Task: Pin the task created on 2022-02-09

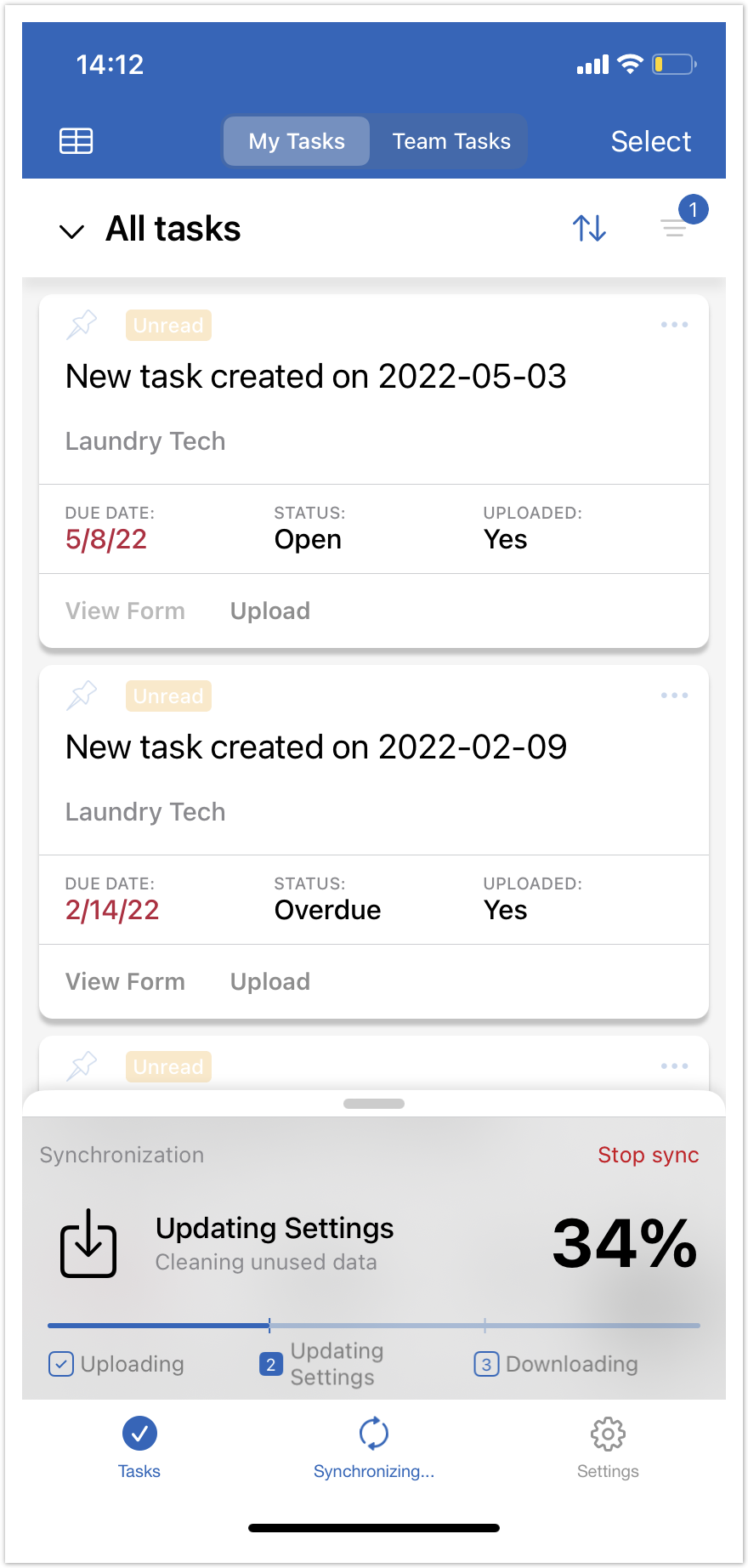Action: [x=82, y=696]
